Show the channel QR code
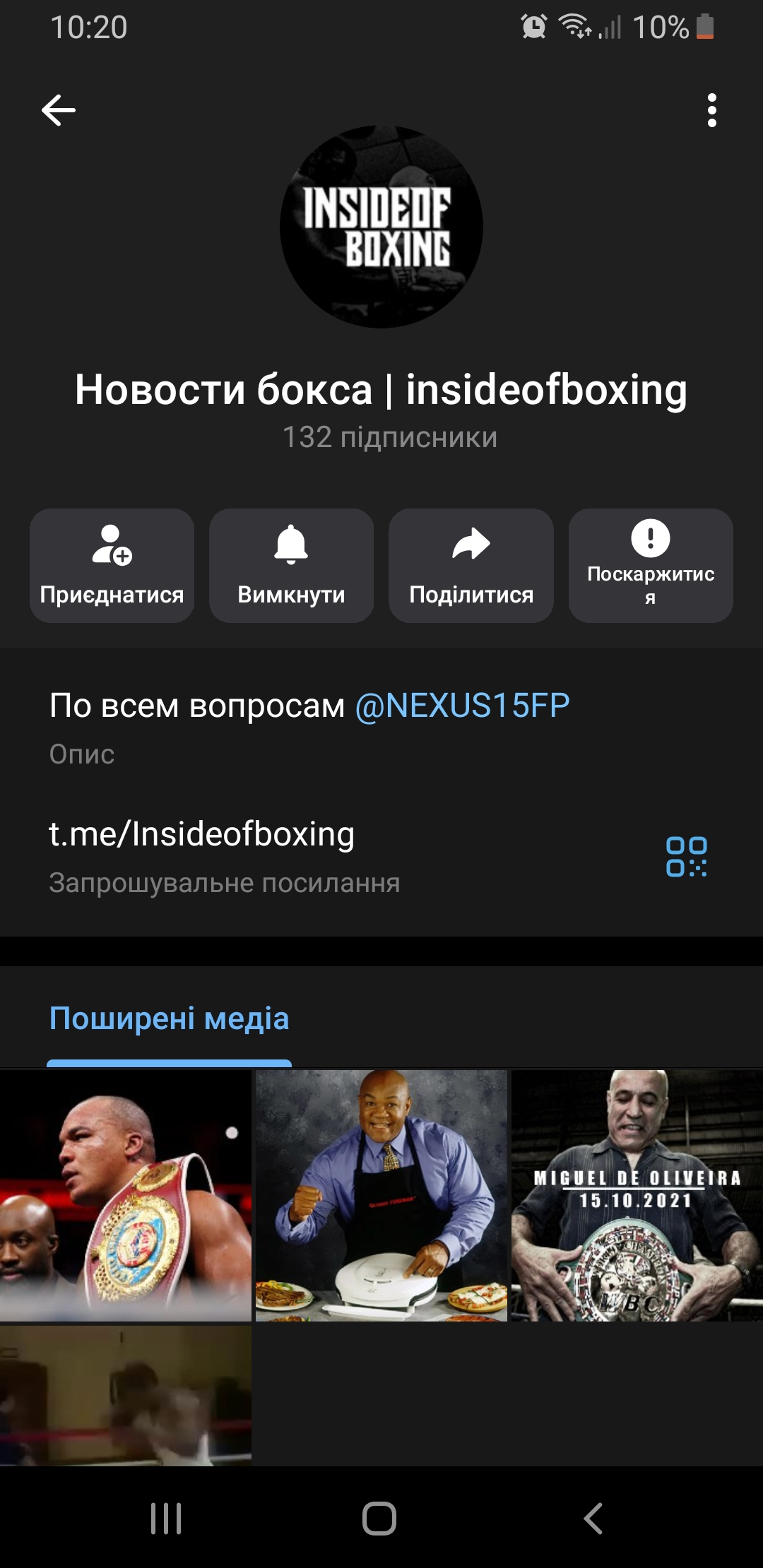 click(x=686, y=857)
